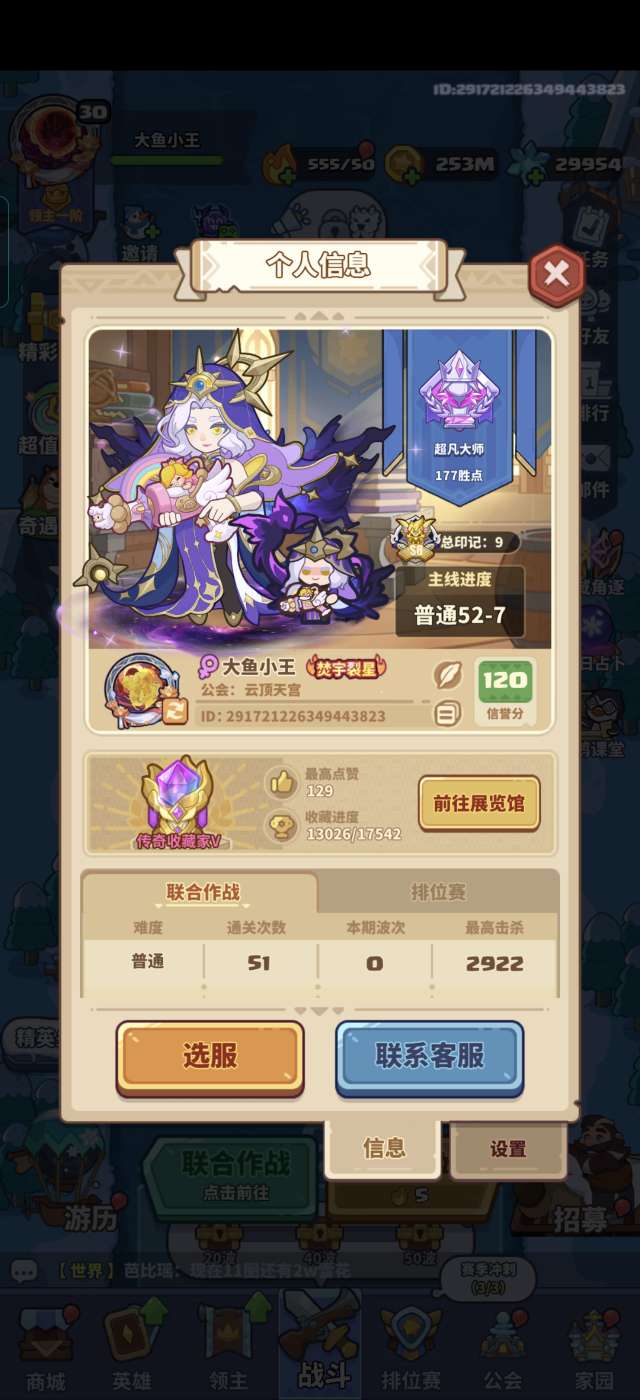View the 120 信誉分 credit score
Viewport: 640px width, 1400px height.
(x=504, y=690)
